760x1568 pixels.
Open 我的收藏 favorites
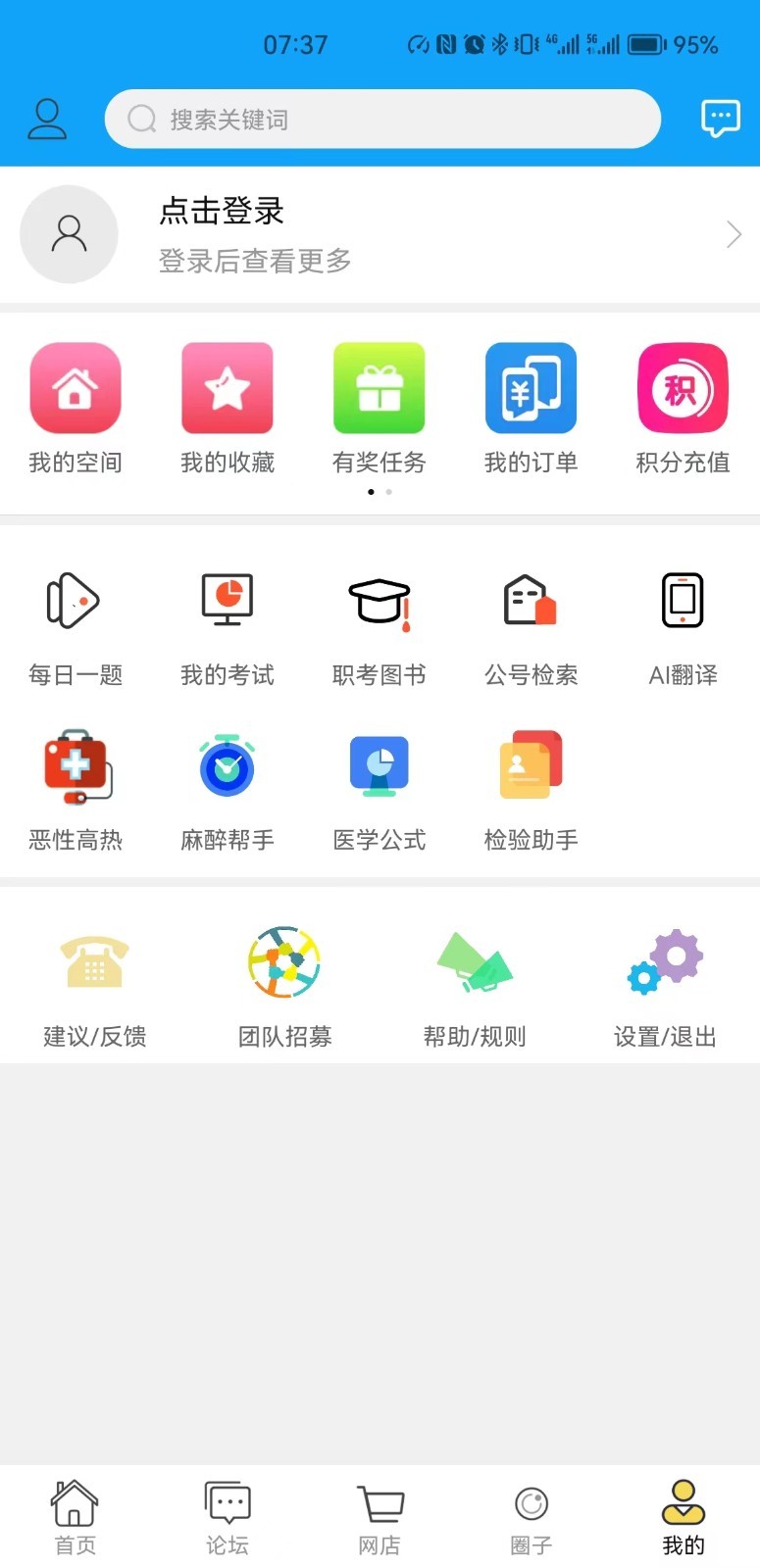227,406
